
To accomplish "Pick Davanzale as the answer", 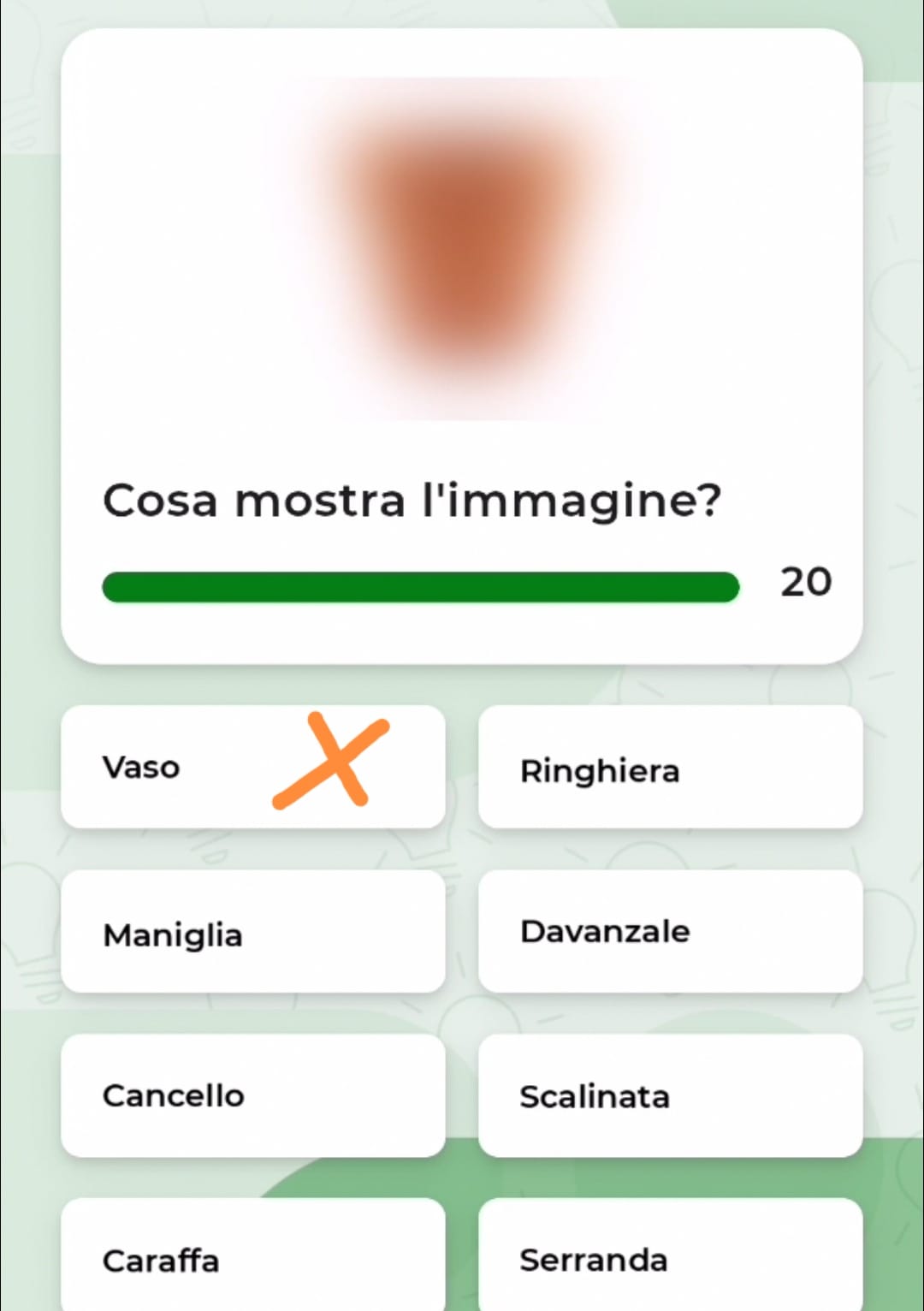I will pos(670,932).
